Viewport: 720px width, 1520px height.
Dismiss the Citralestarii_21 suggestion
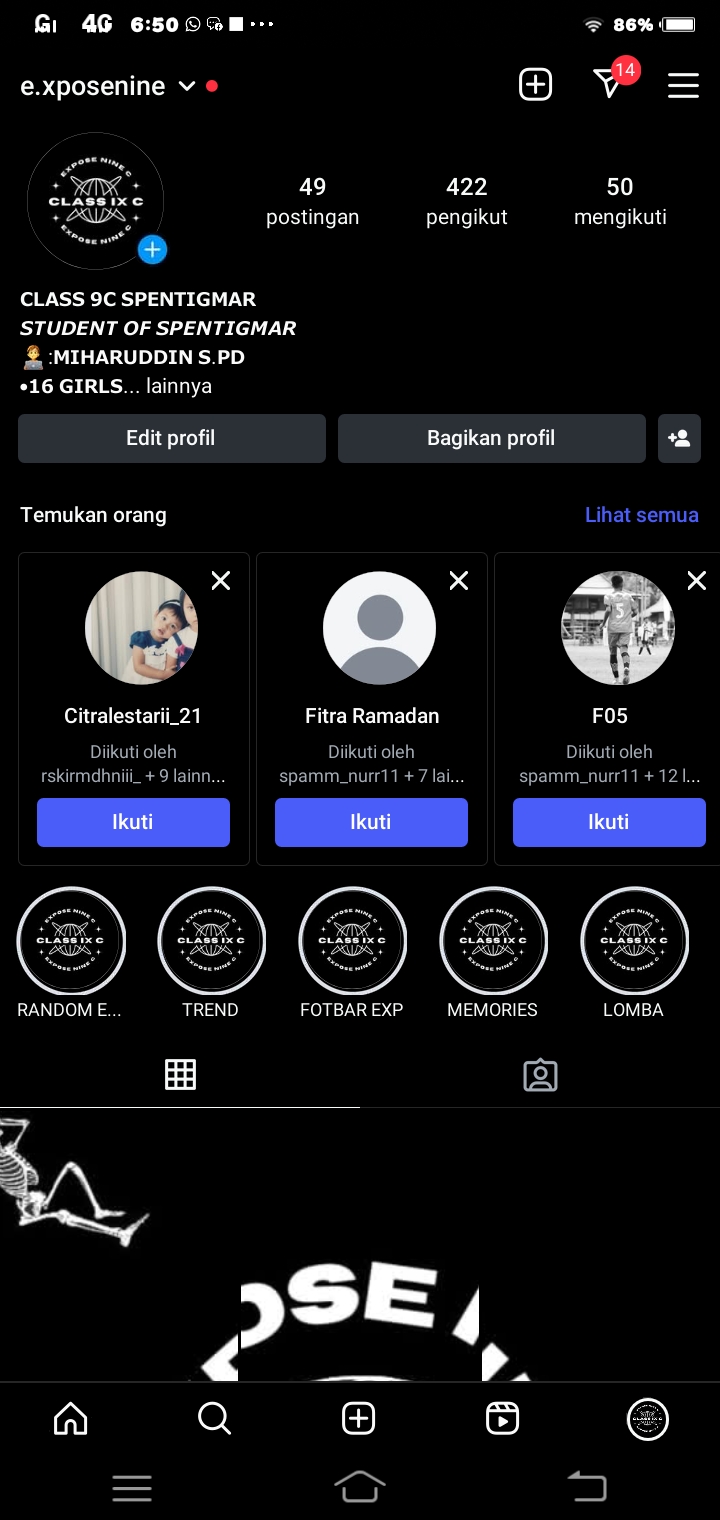(221, 580)
